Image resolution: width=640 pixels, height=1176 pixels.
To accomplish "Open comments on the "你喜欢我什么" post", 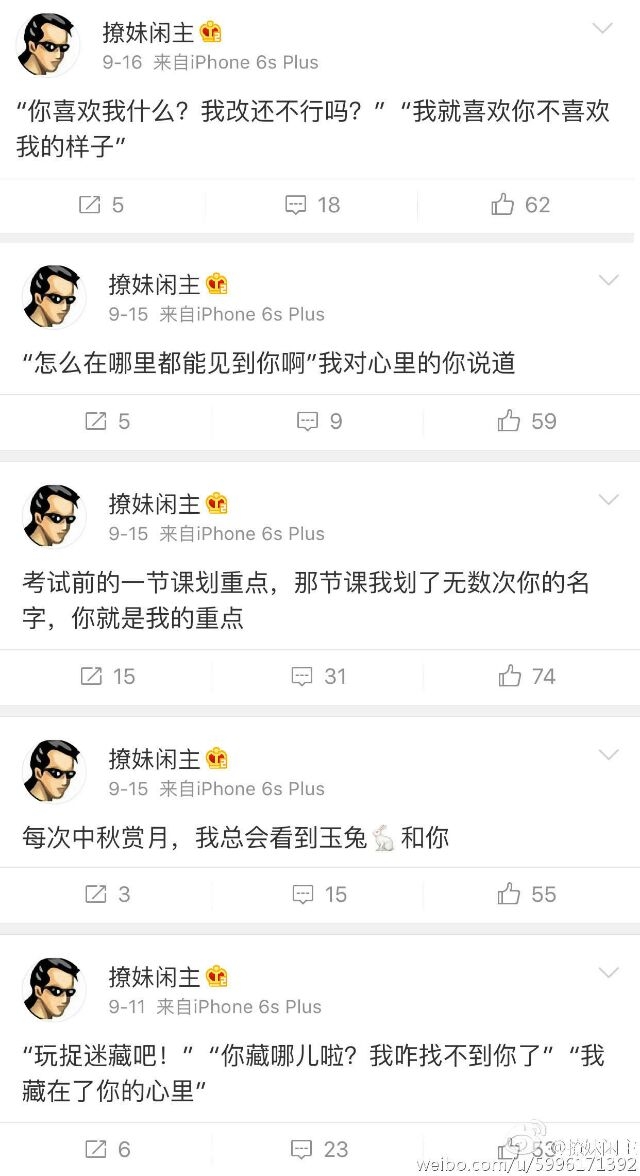I will point(313,204).
